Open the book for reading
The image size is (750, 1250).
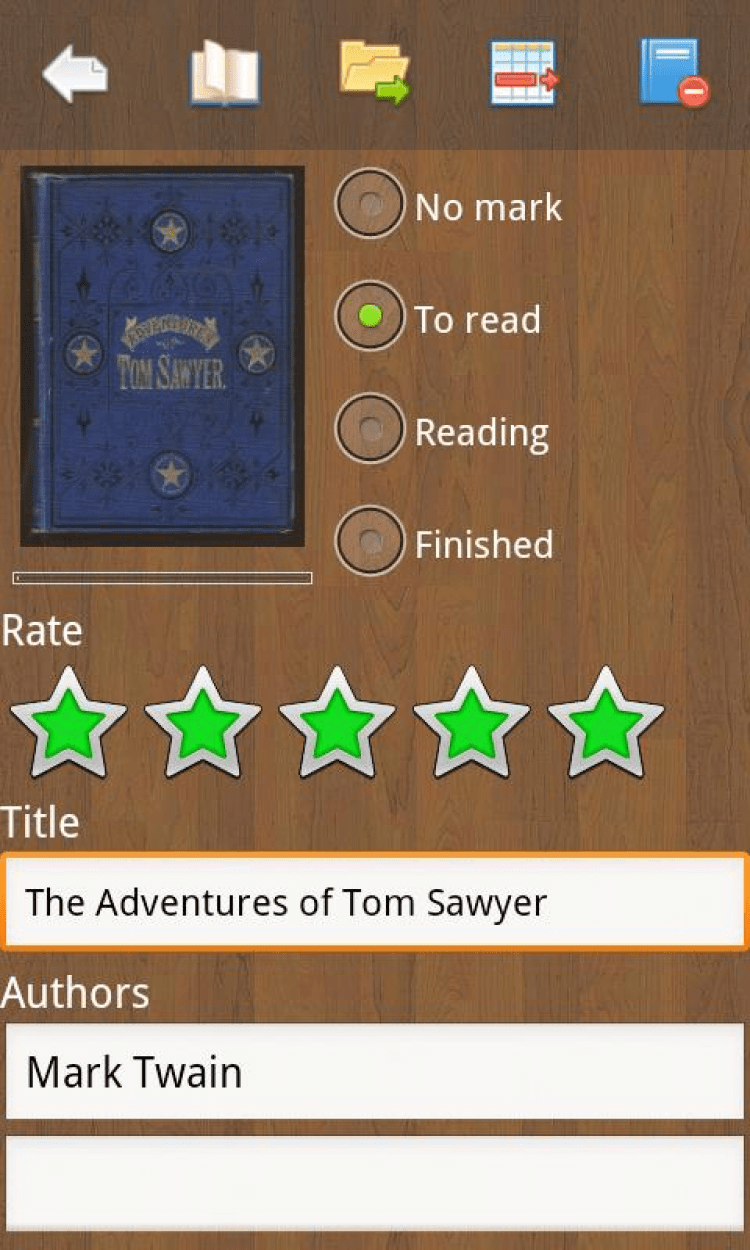[x=225, y=74]
